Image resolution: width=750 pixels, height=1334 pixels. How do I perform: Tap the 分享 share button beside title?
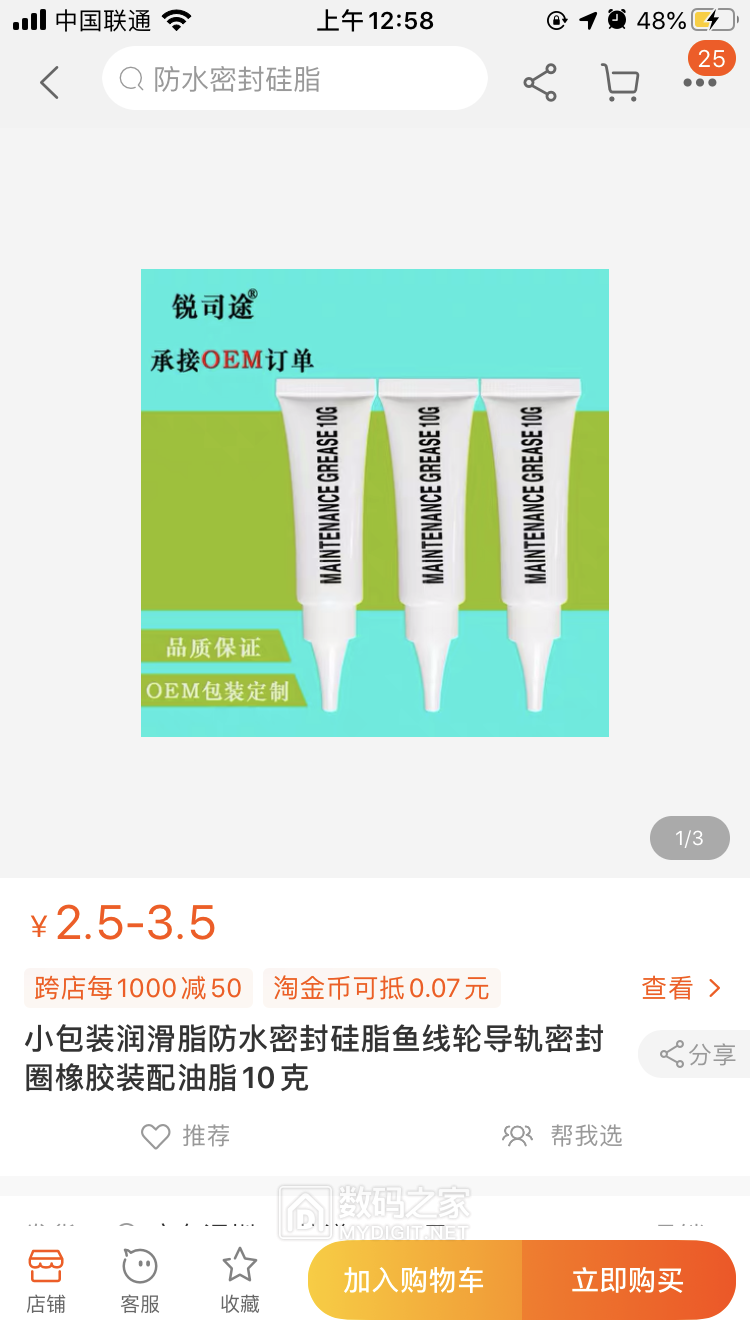698,1054
